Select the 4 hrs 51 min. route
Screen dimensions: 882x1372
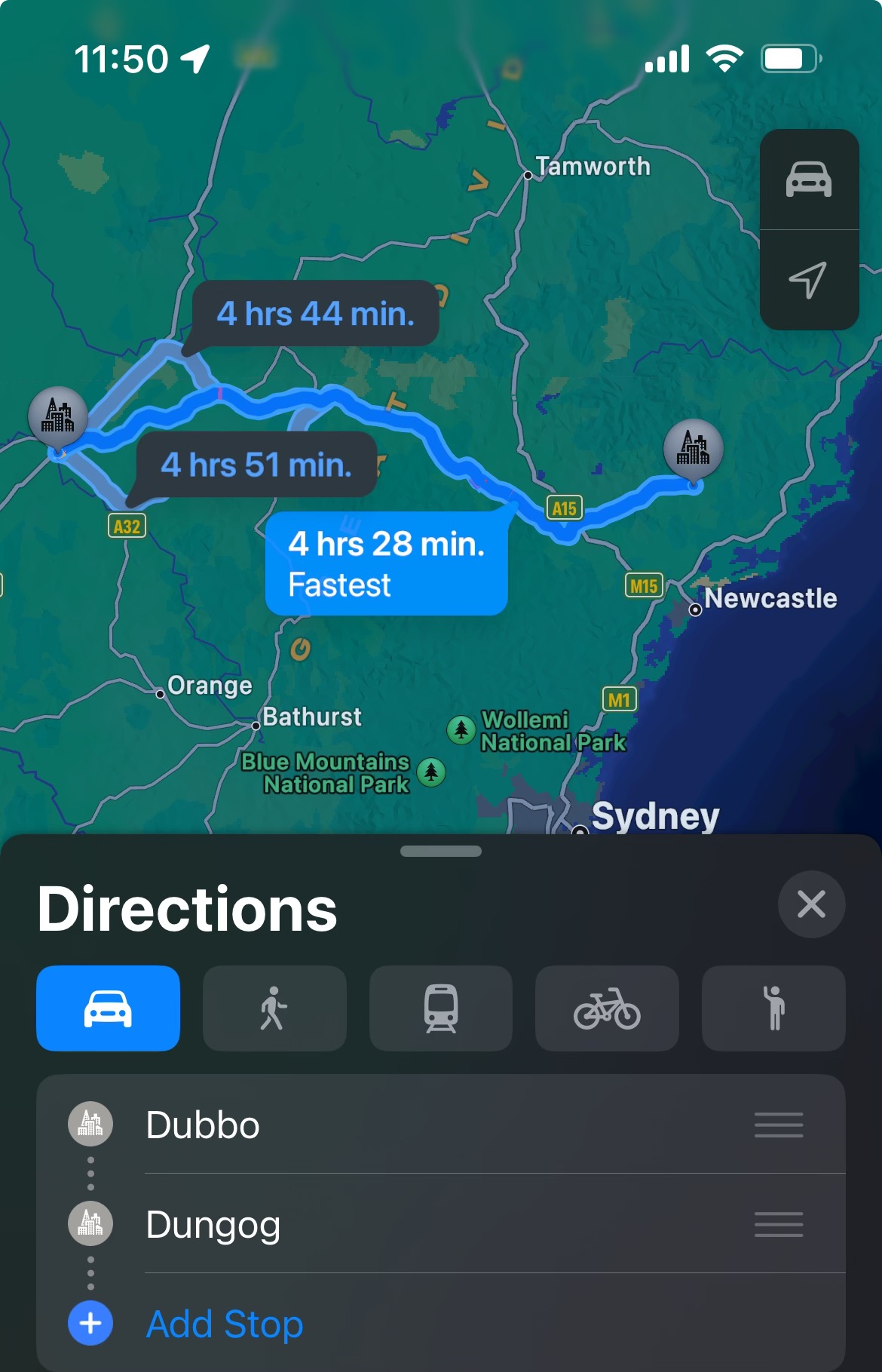(256, 465)
